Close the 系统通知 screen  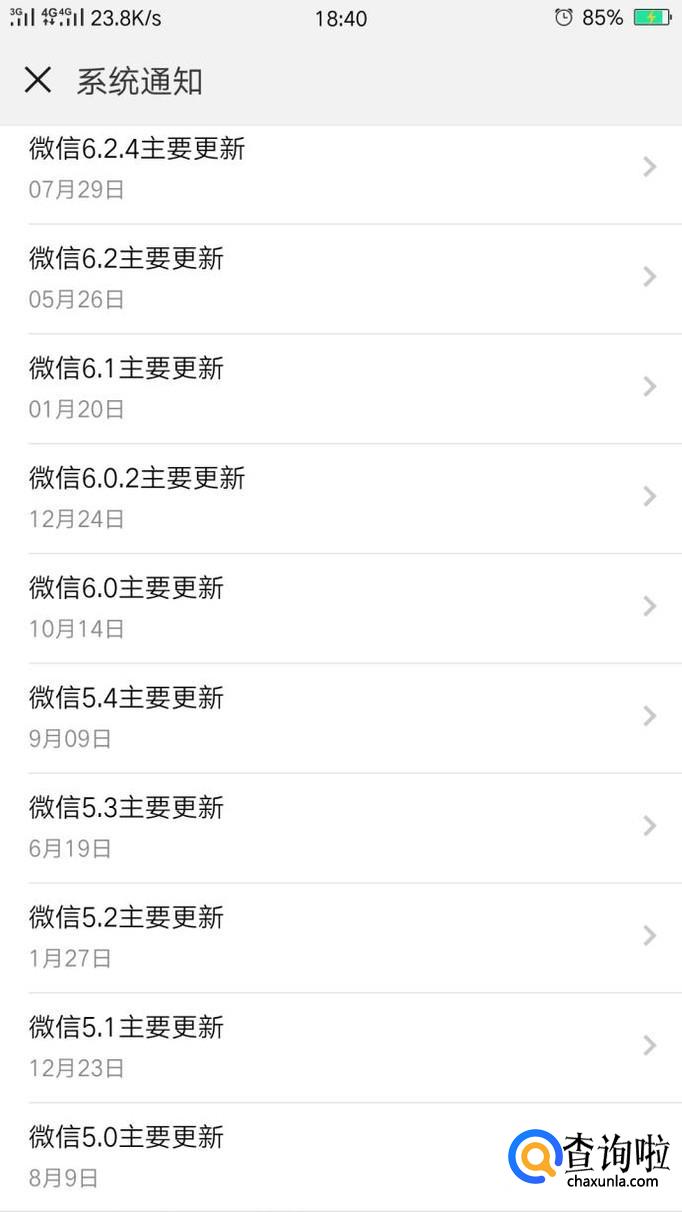pyautogui.click(x=38, y=80)
